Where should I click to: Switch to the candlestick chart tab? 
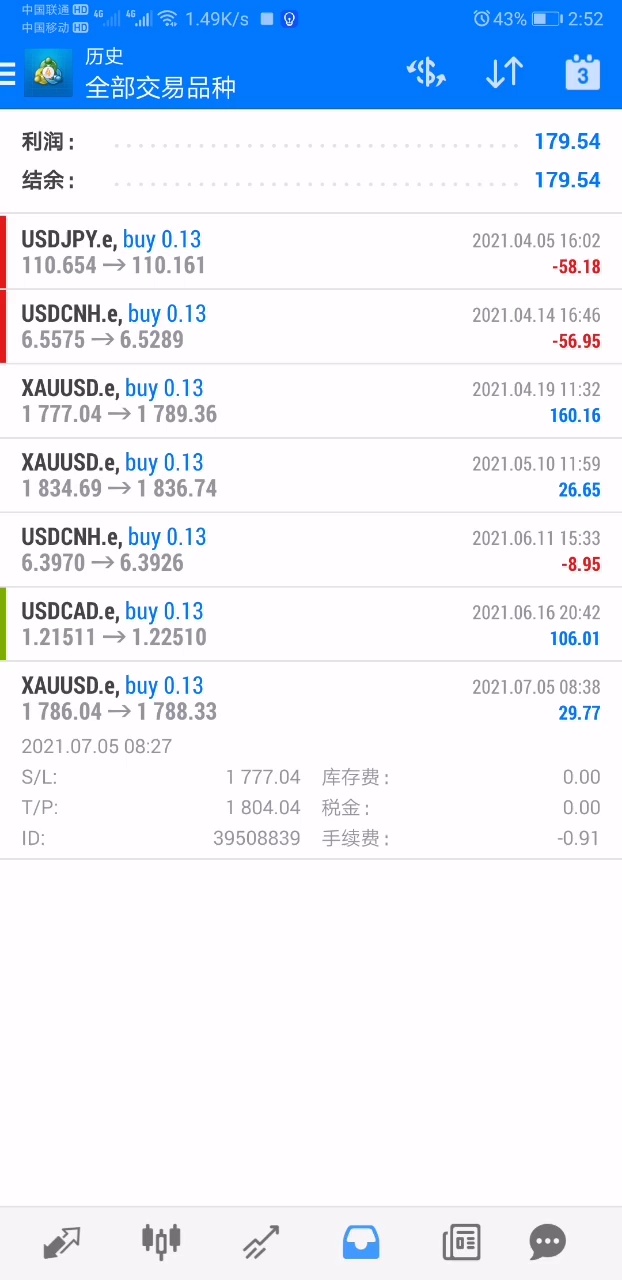160,1243
